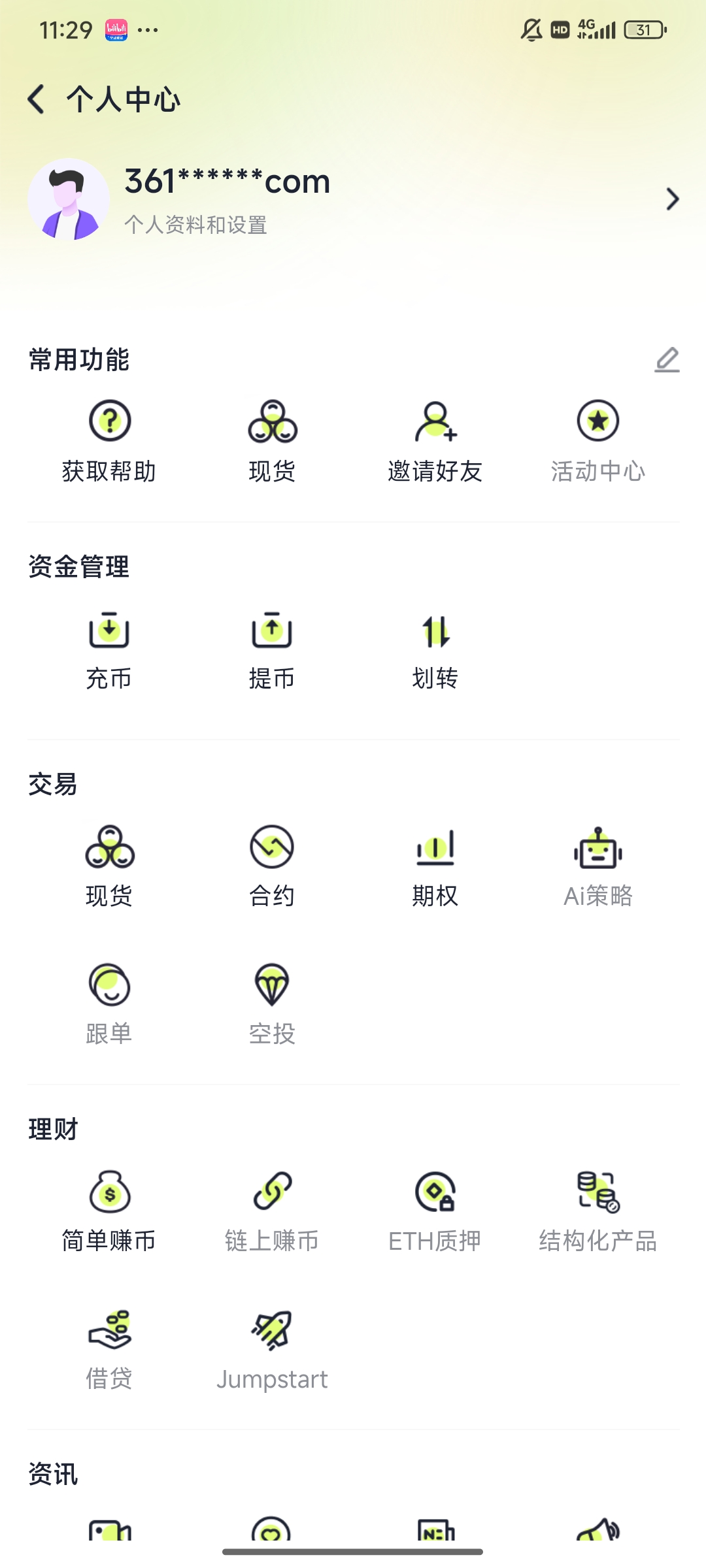Expand profile details via the right chevron
The height and width of the screenshot is (1568, 706).
(673, 199)
